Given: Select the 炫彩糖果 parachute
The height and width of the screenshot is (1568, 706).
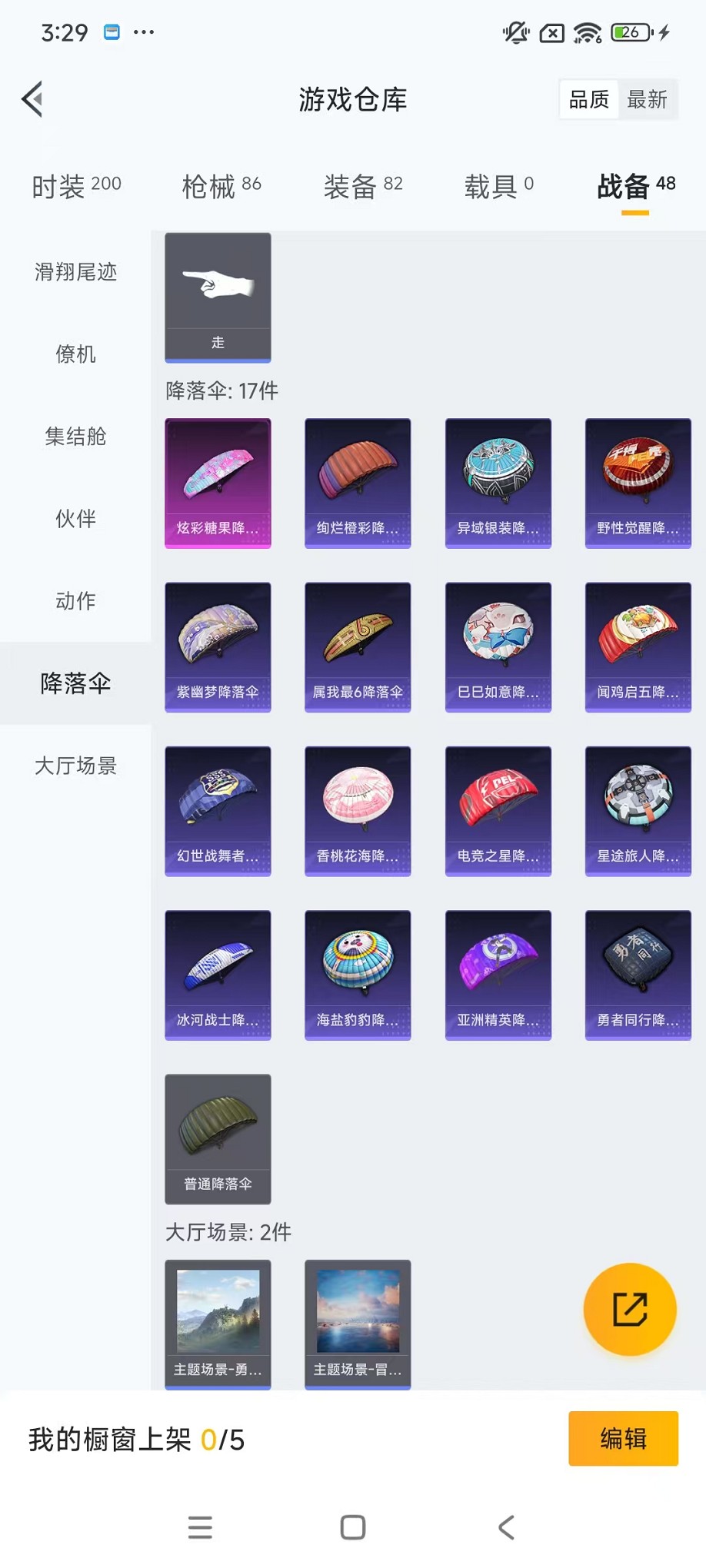Looking at the screenshot, I should pos(218,482).
